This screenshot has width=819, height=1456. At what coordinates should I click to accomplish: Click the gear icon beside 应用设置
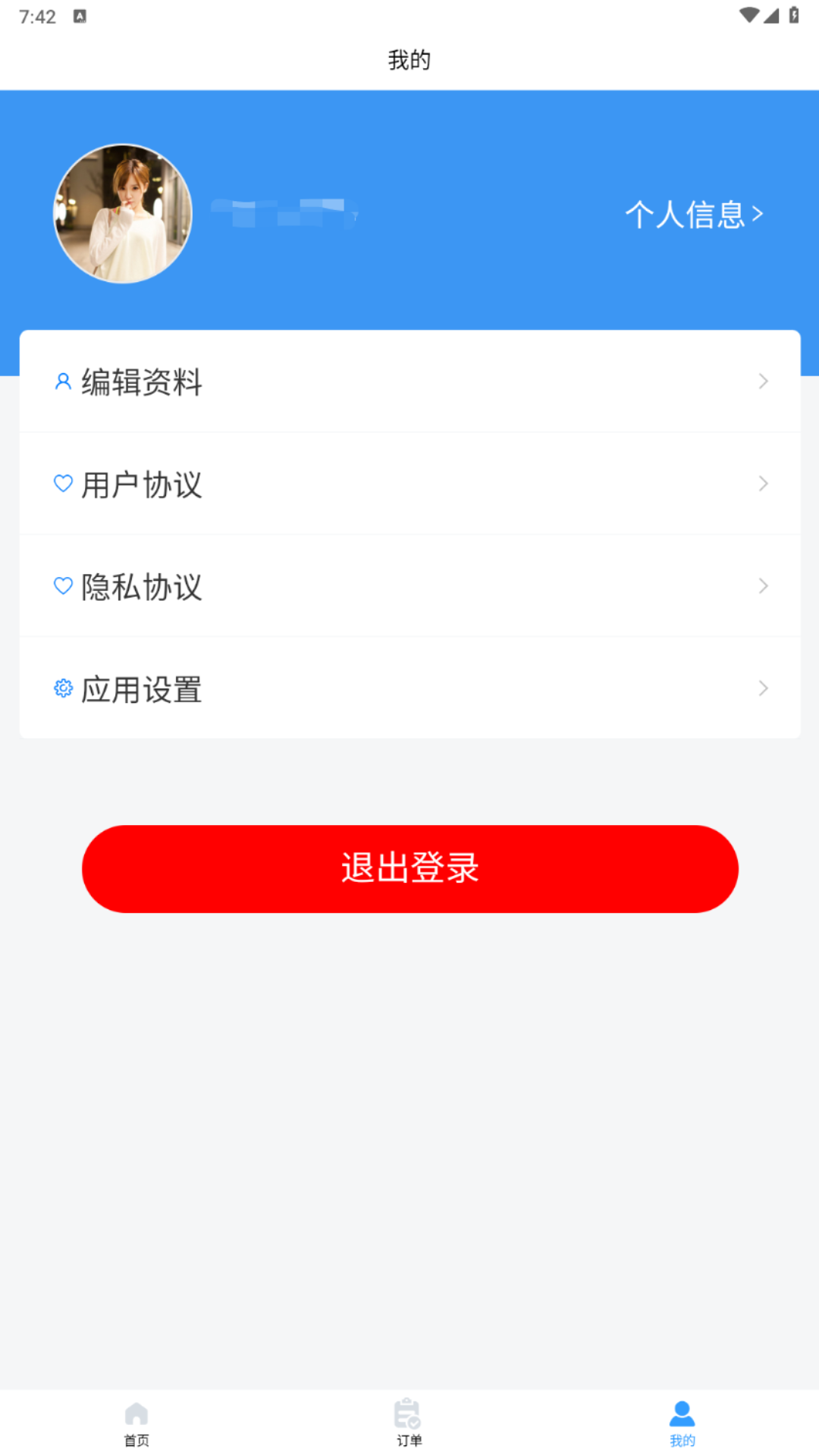point(61,689)
